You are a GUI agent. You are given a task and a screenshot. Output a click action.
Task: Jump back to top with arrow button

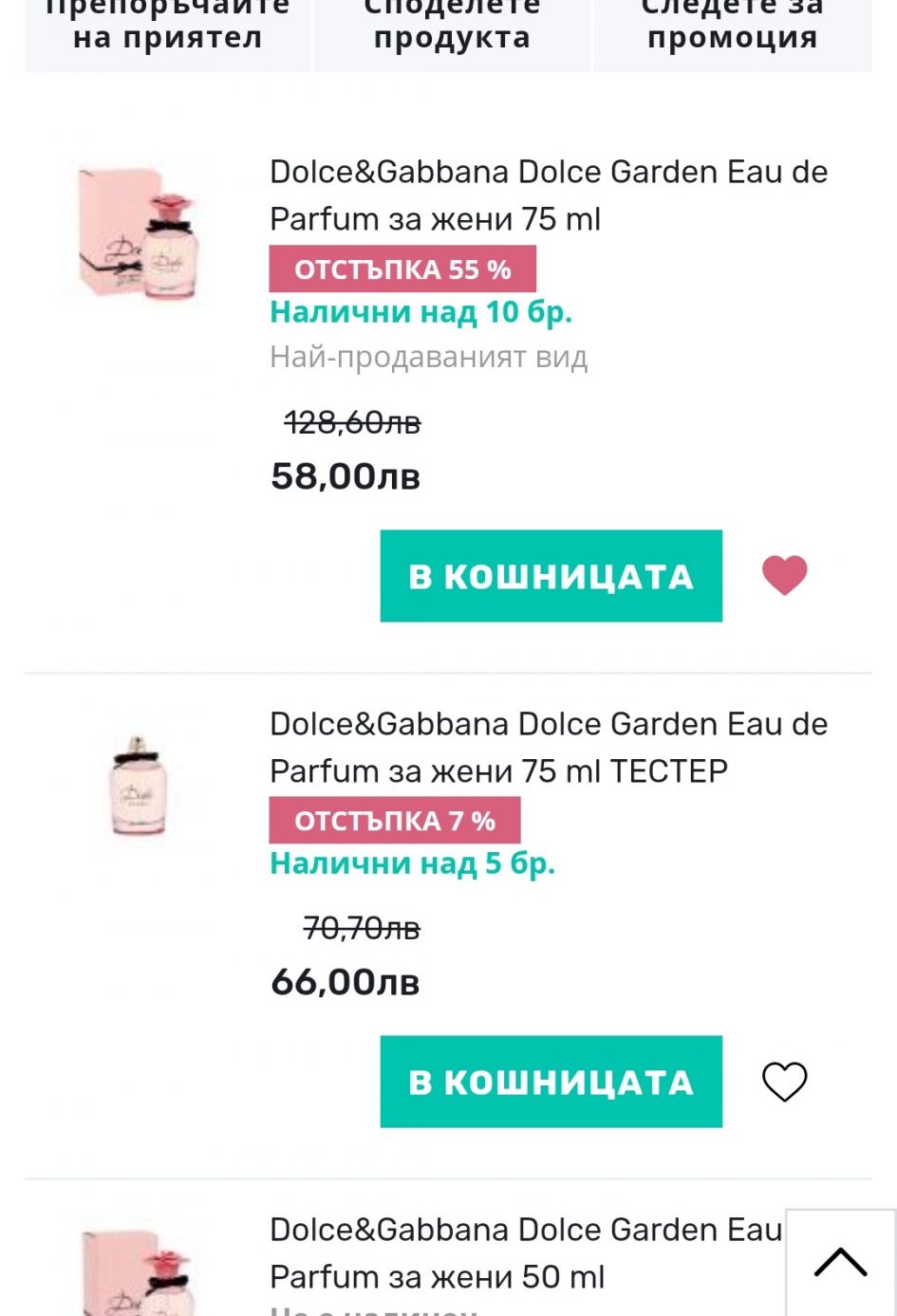click(840, 1262)
